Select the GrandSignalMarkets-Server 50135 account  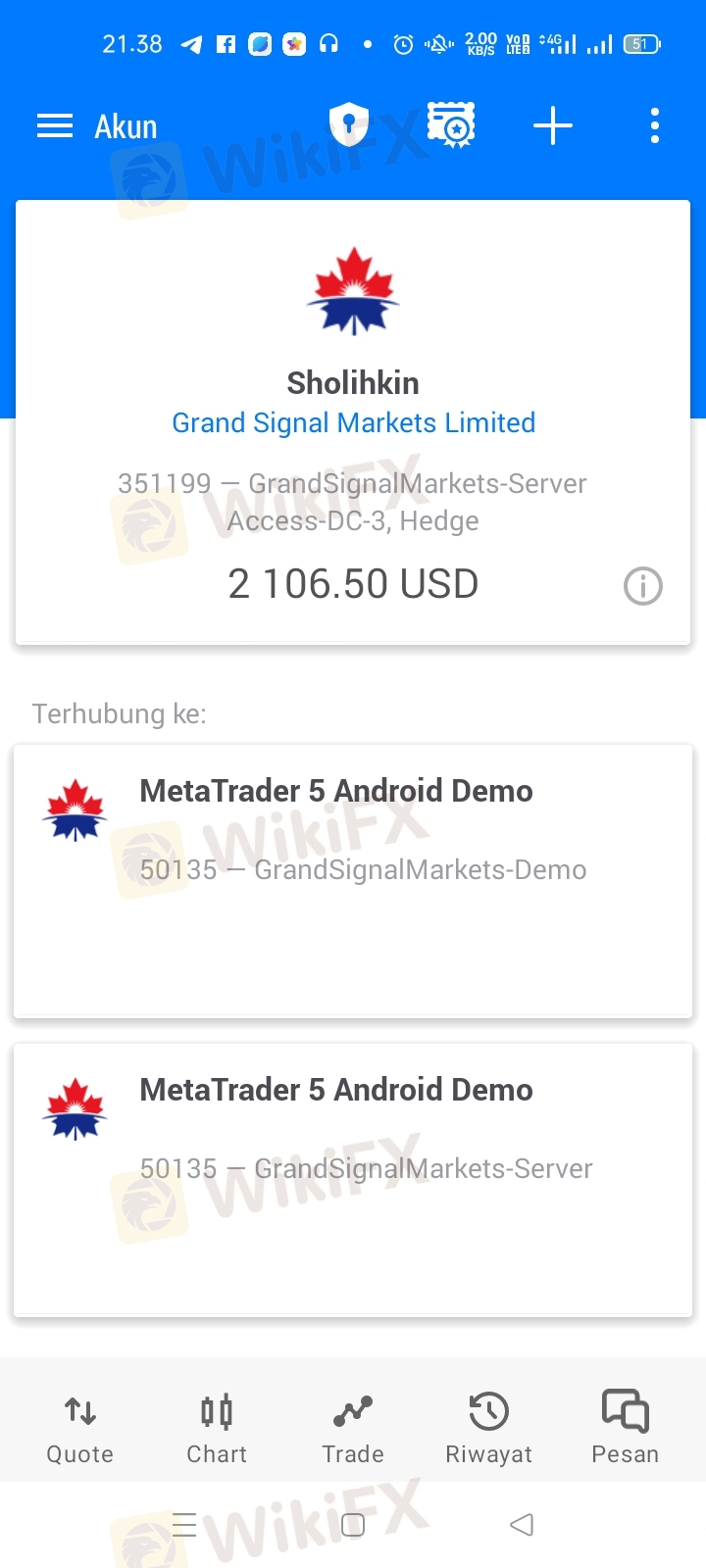353,1180
